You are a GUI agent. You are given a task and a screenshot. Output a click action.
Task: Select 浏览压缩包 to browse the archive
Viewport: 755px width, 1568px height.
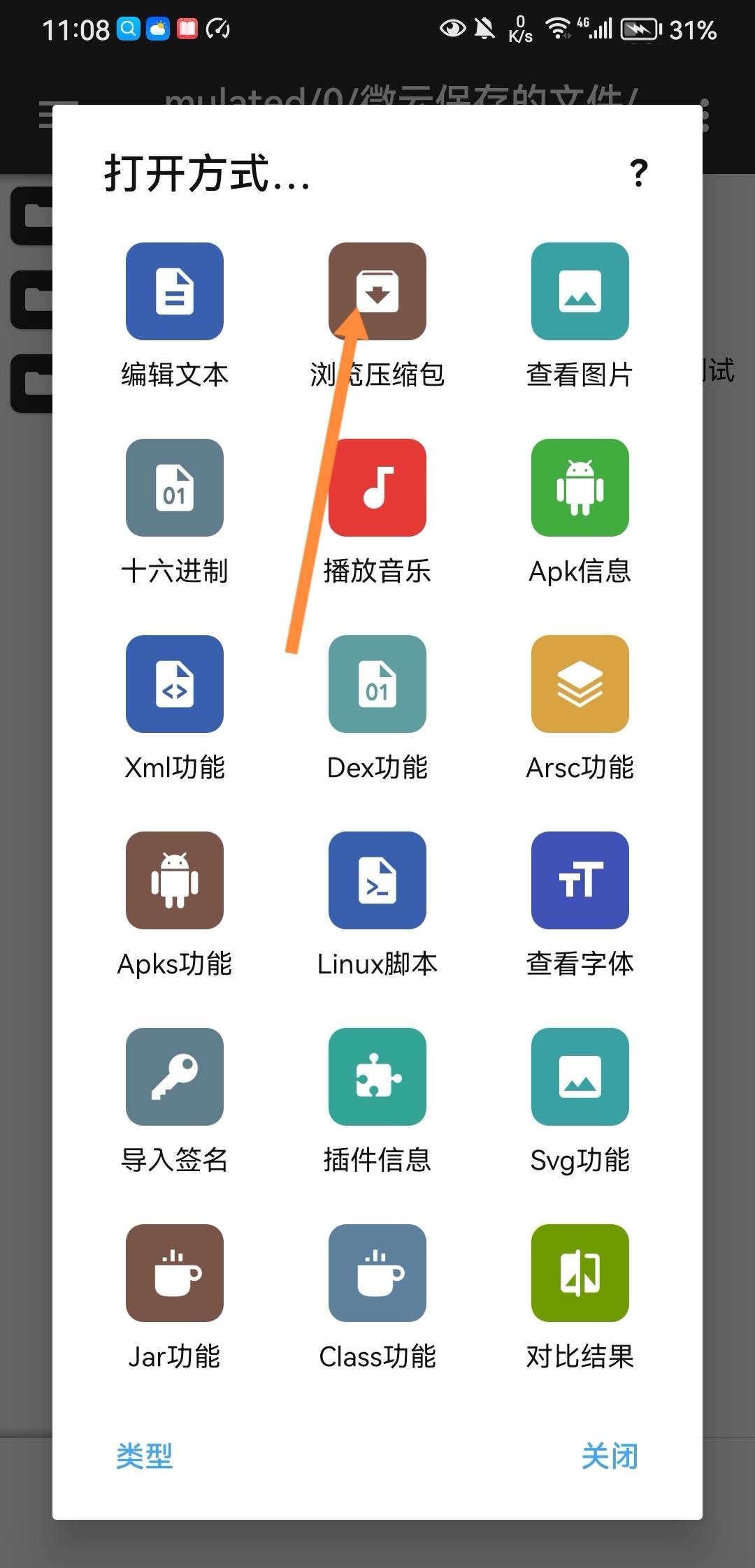(377, 291)
